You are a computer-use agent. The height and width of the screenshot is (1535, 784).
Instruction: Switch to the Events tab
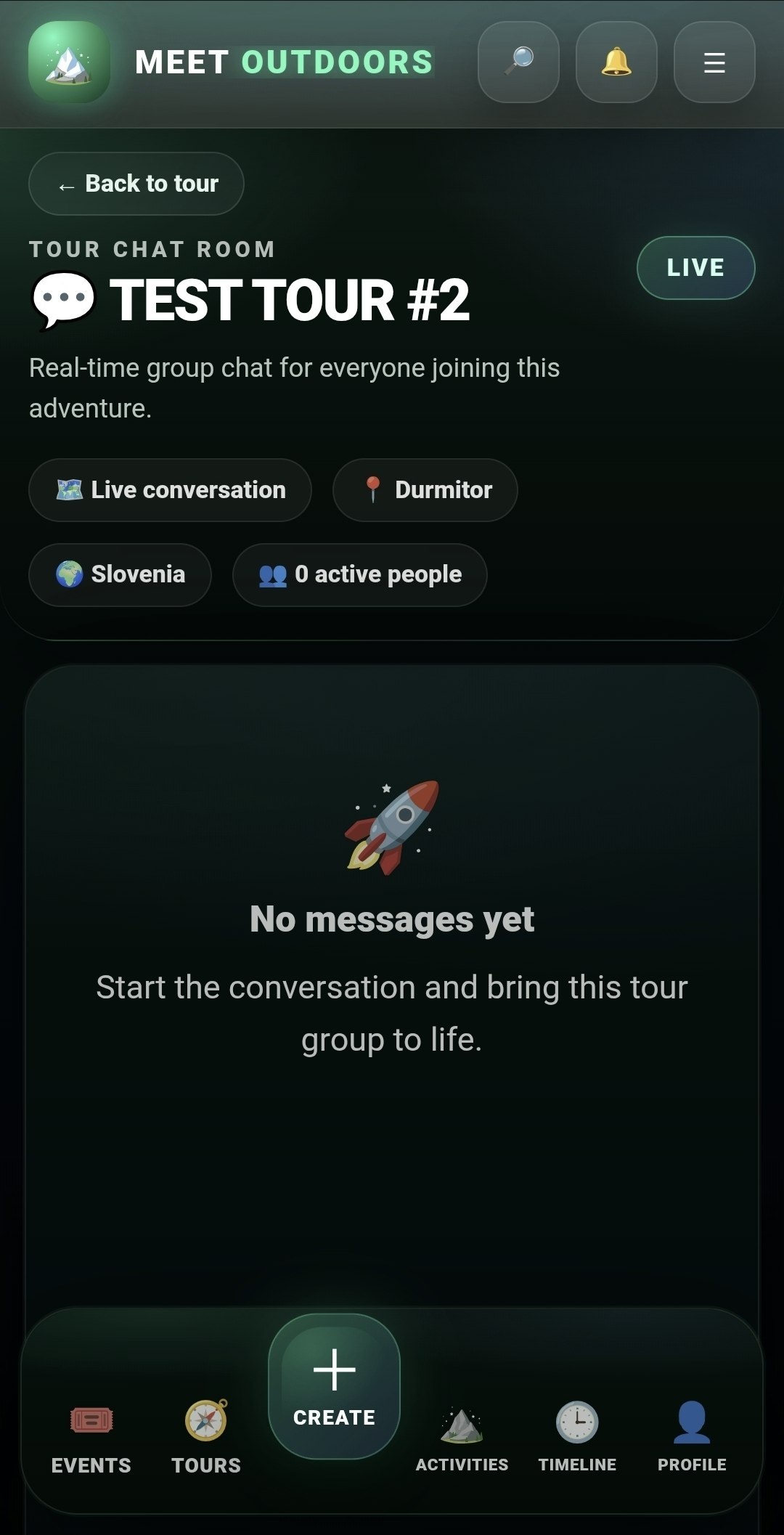point(91,1436)
